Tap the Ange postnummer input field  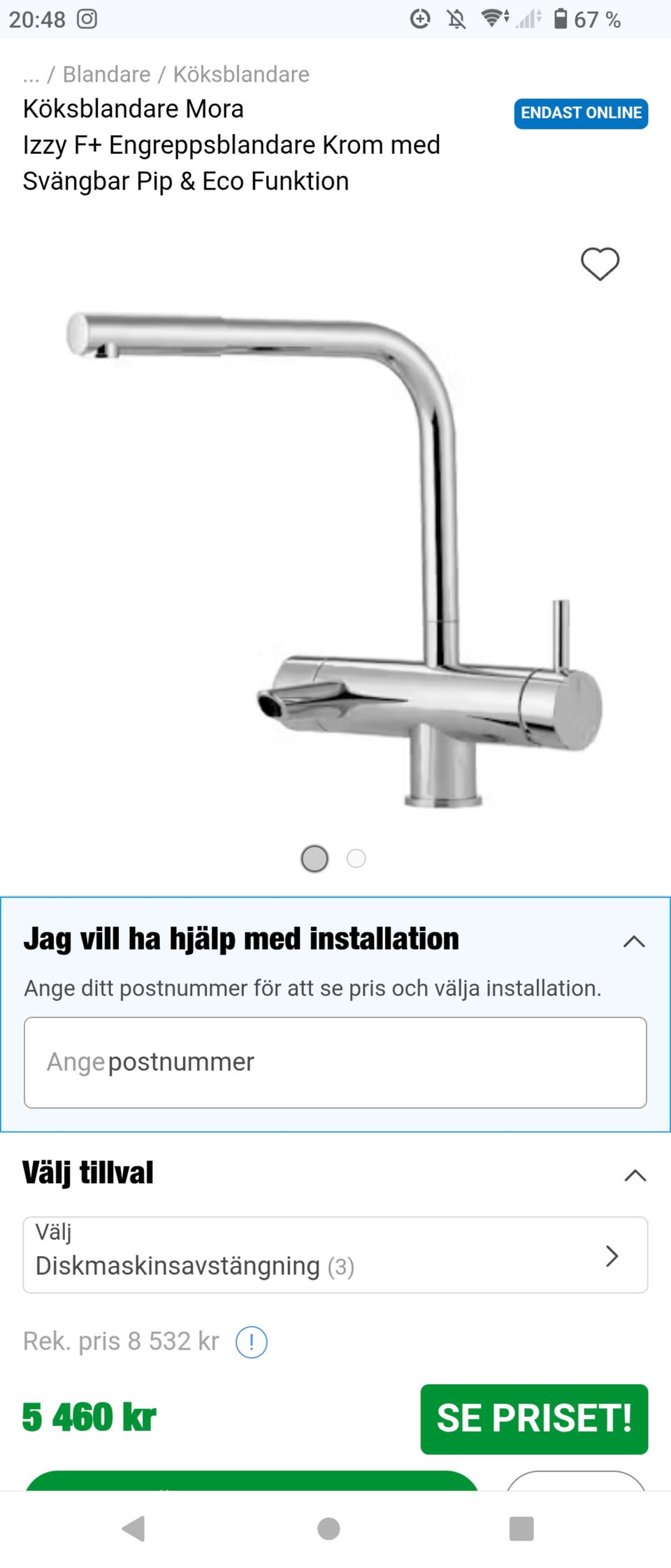(335, 1062)
